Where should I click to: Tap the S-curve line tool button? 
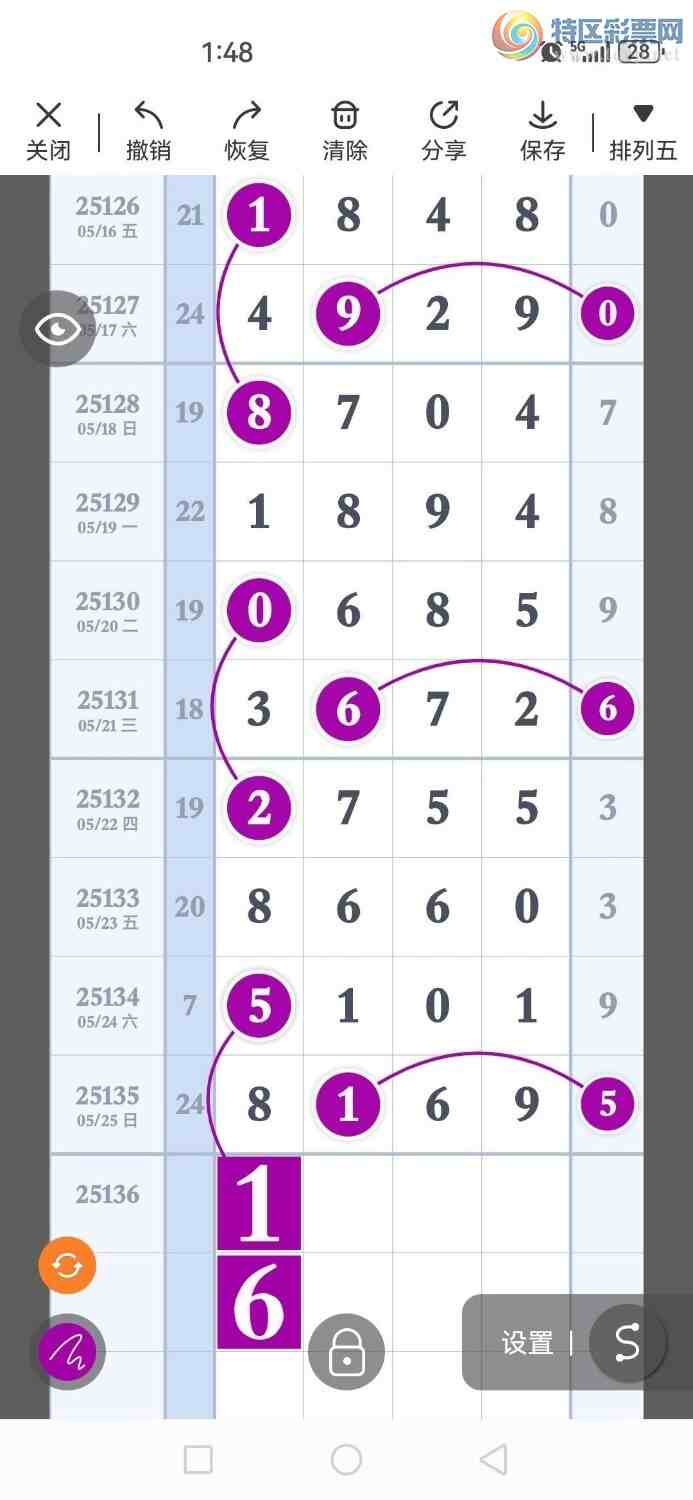coord(627,1343)
